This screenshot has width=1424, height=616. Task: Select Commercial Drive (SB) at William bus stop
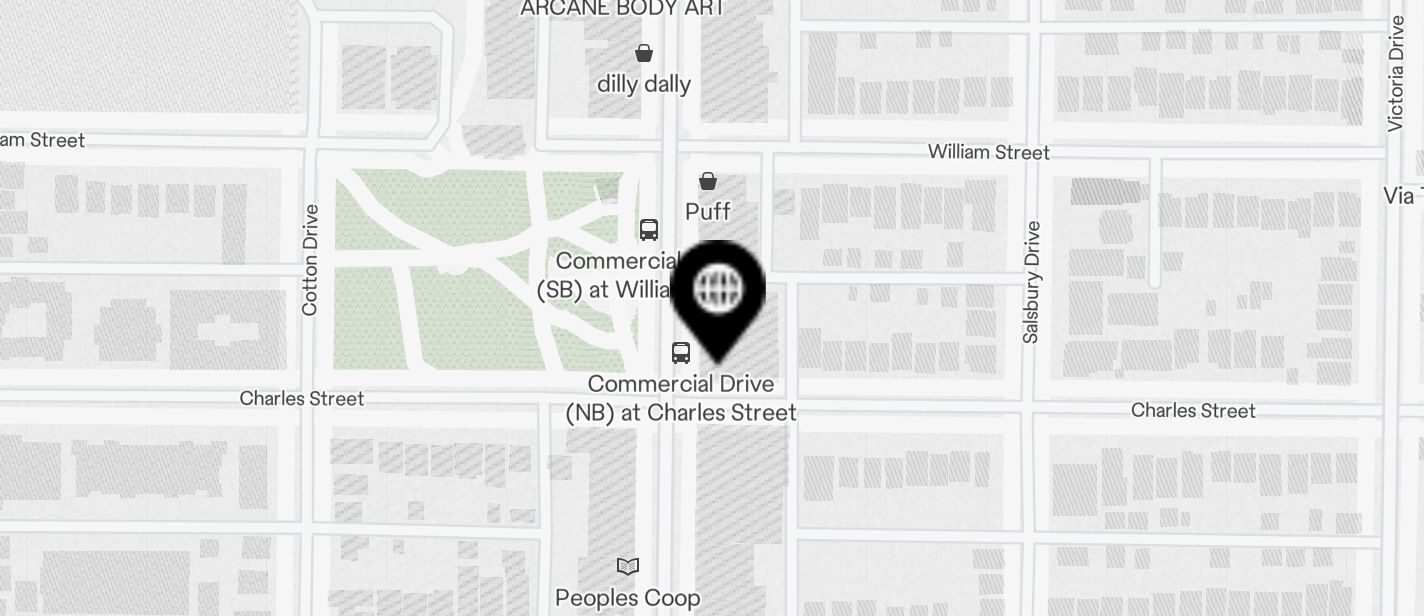[649, 230]
